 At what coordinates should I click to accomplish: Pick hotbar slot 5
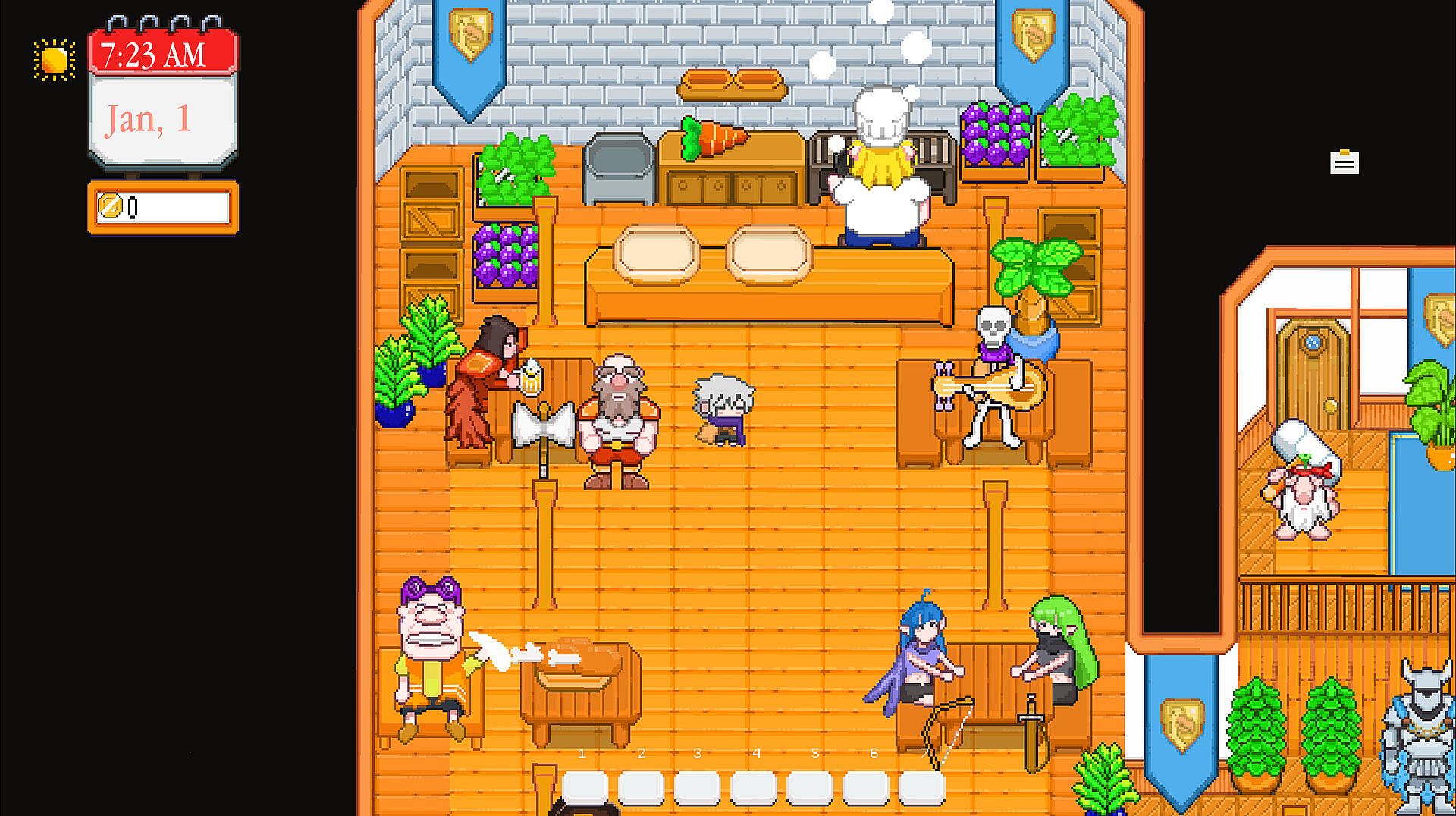coord(809,788)
